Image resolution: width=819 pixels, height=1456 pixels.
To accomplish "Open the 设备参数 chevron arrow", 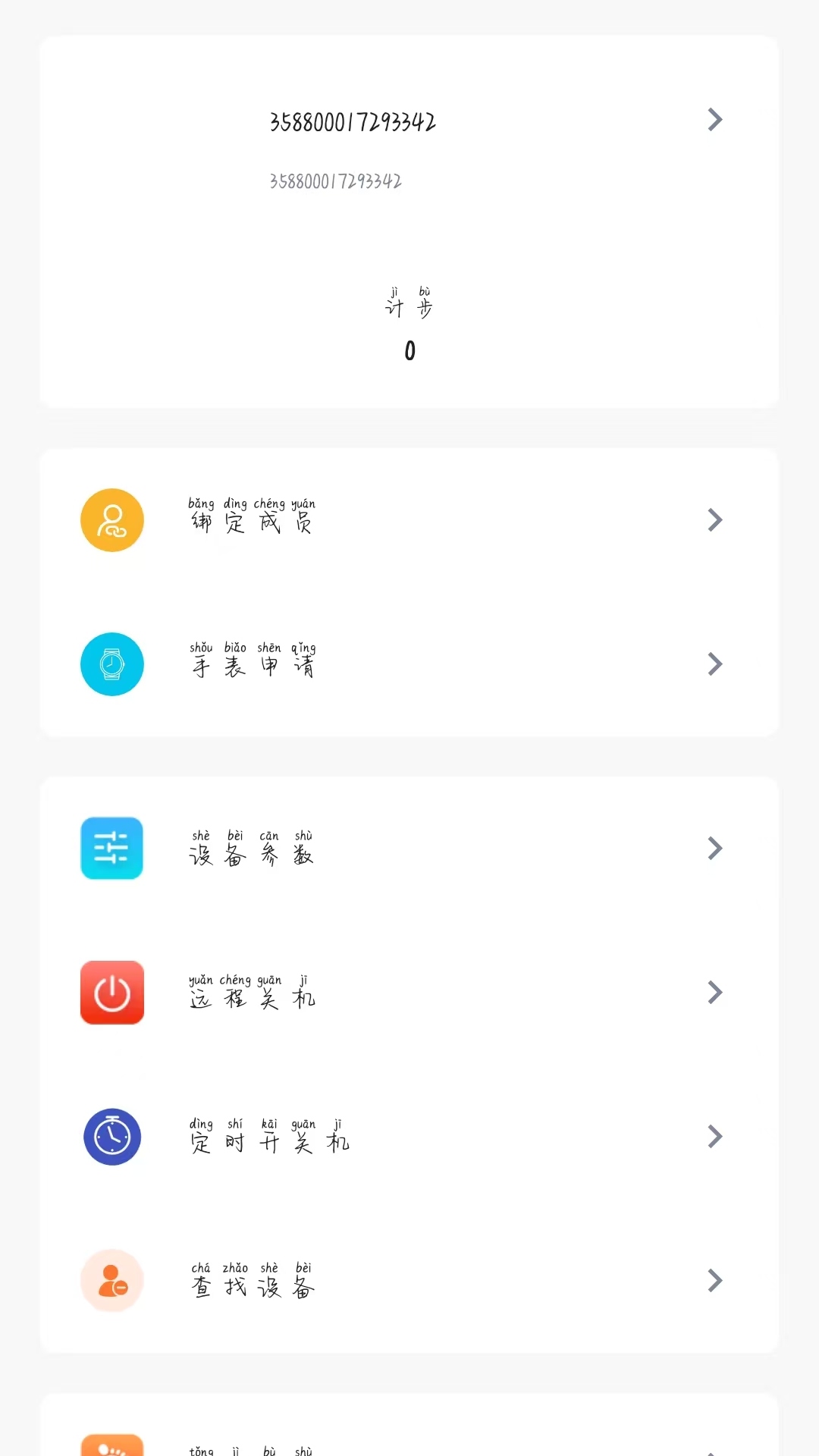I will (x=714, y=849).
